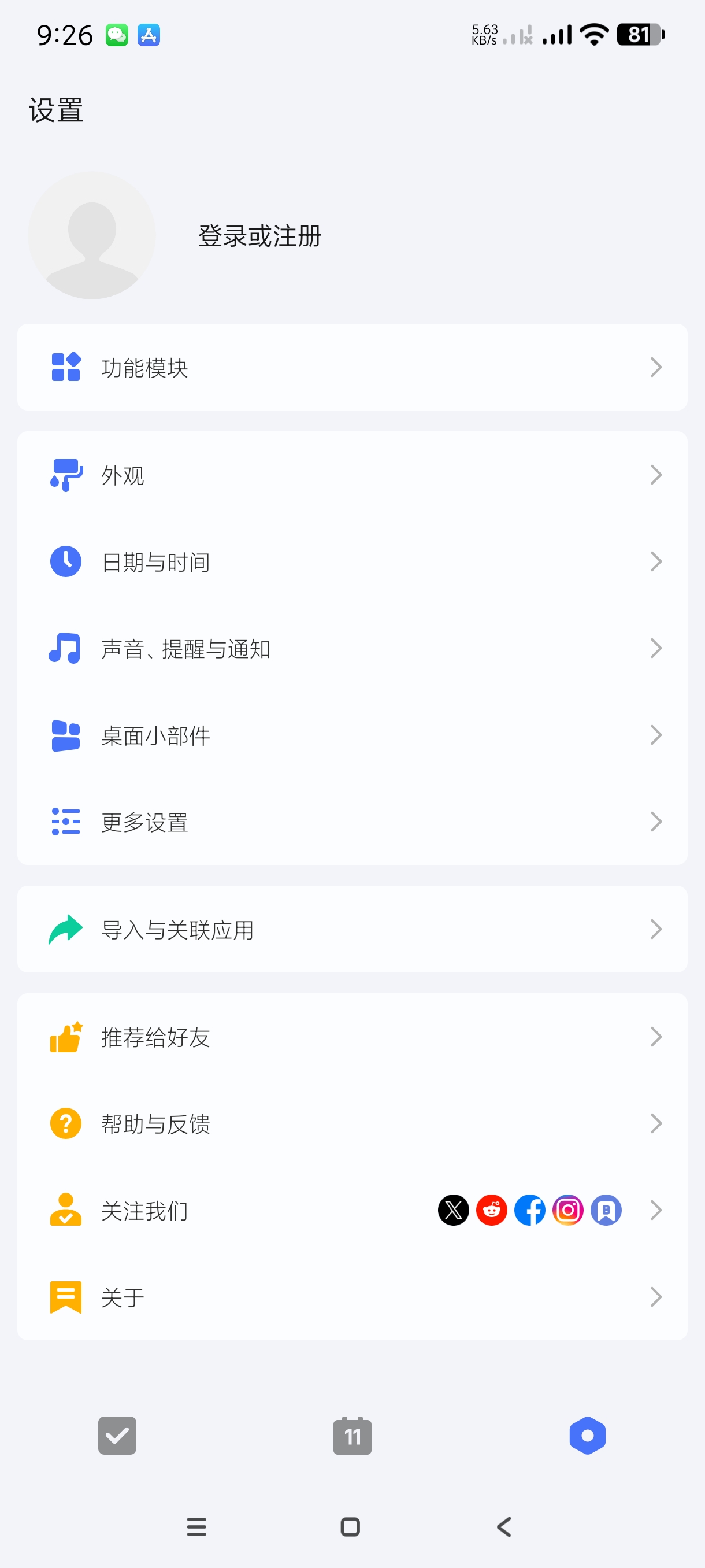Go to 日期与时间 settings
The height and width of the screenshot is (1568, 705).
352,562
